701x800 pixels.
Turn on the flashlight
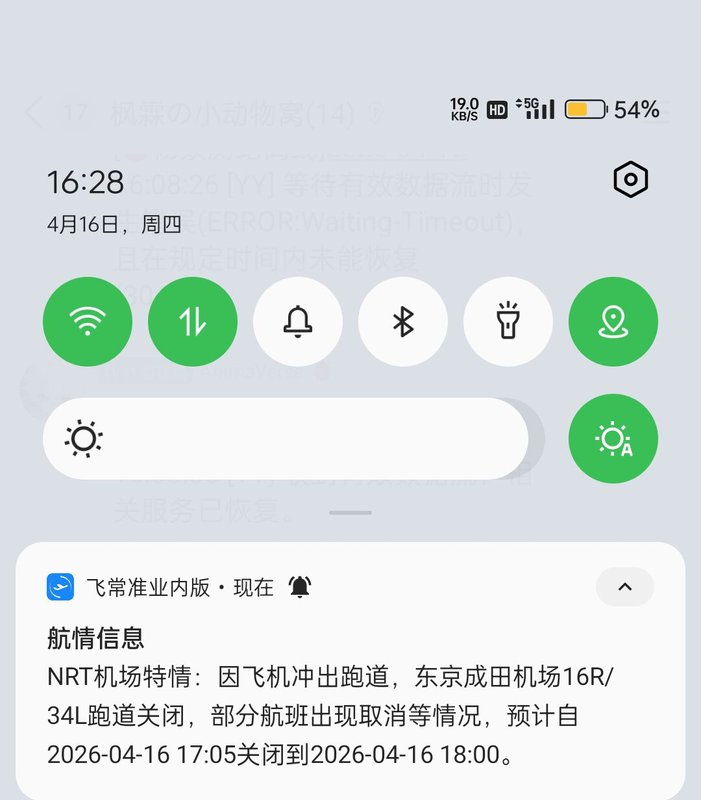click(508, 321)
